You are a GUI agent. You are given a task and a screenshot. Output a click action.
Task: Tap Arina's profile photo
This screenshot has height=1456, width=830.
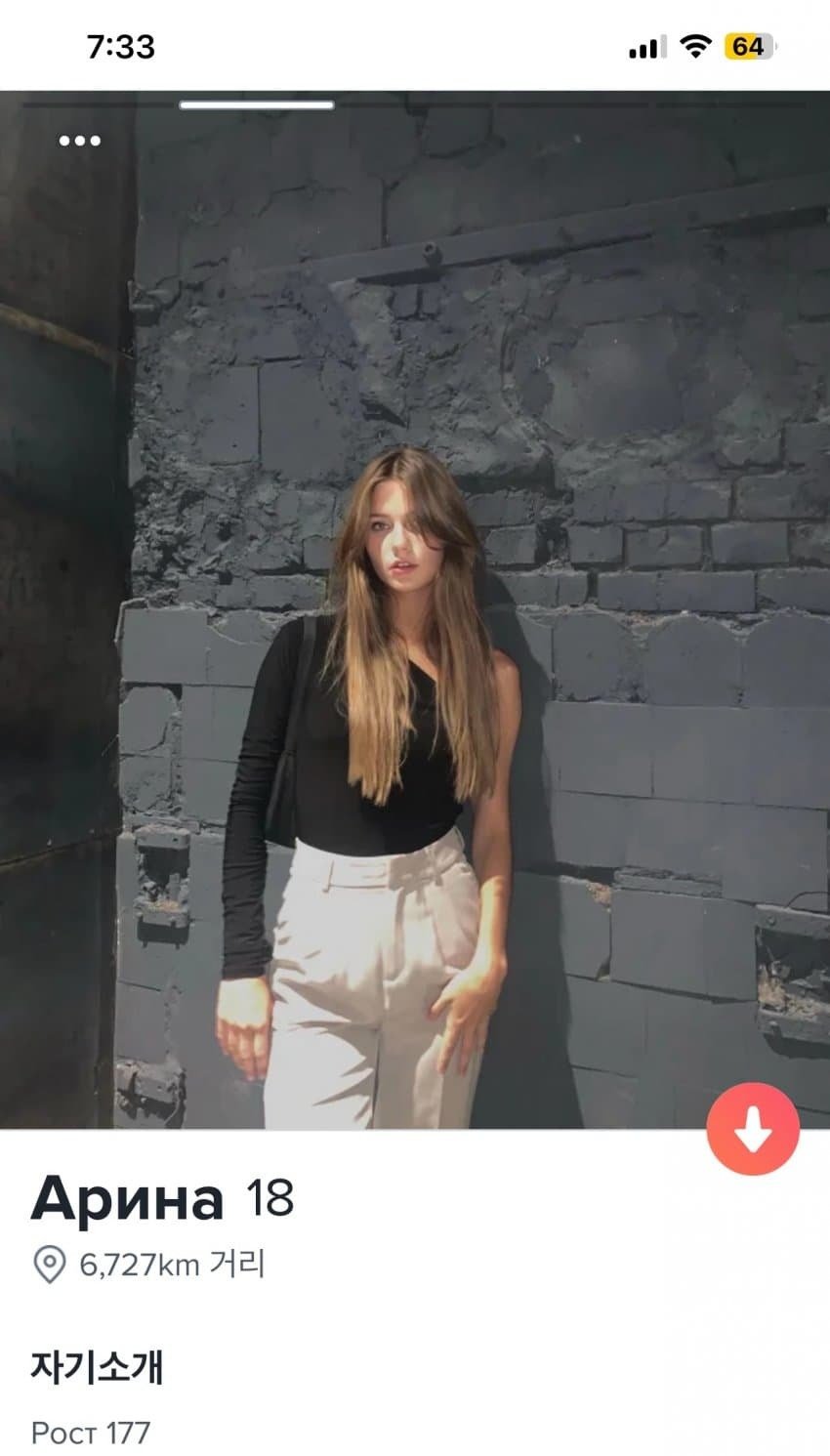415,605
